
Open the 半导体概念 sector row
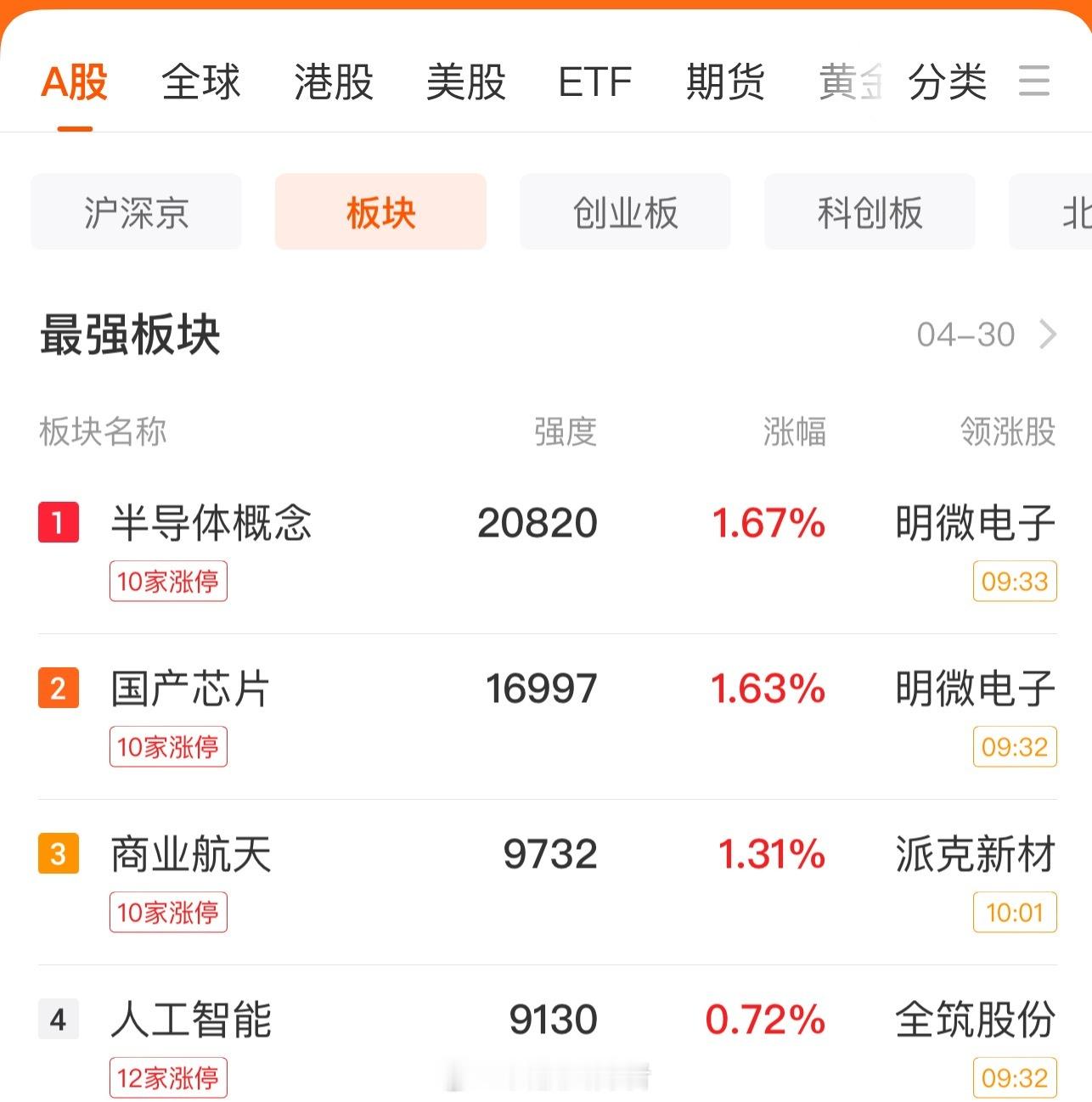[x=211, y=524]
